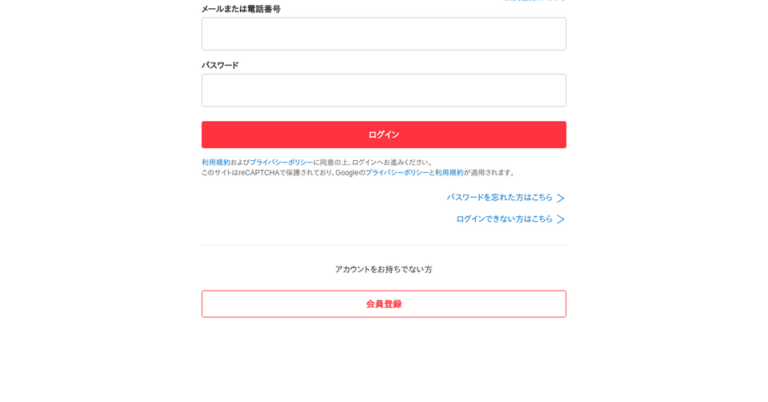Image resolution: width=768 pixels, height=402 pixels.
Task: Tap the パスワード input field
Action: [383, 90]
